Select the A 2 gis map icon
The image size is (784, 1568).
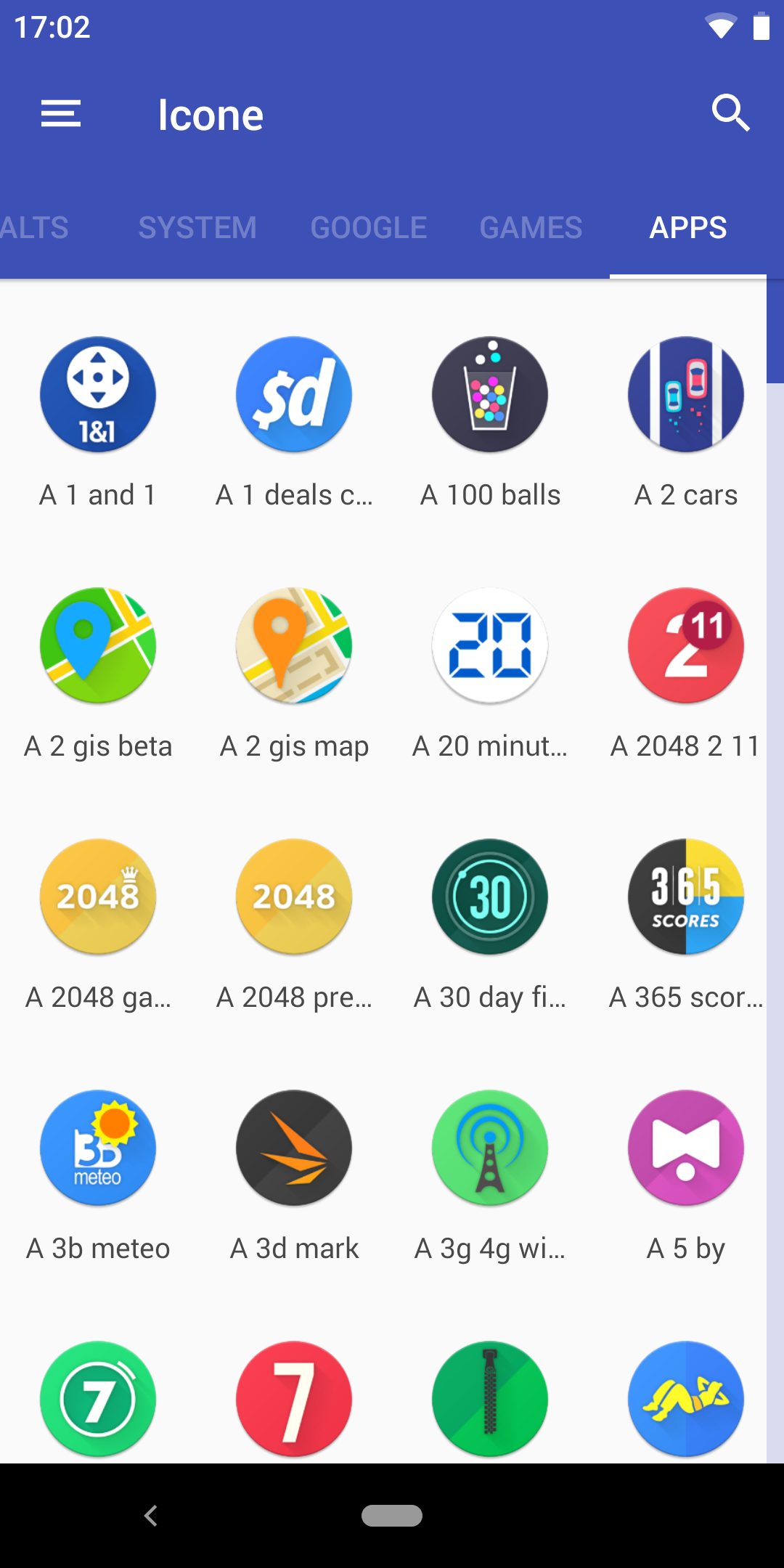coord(294,645)
